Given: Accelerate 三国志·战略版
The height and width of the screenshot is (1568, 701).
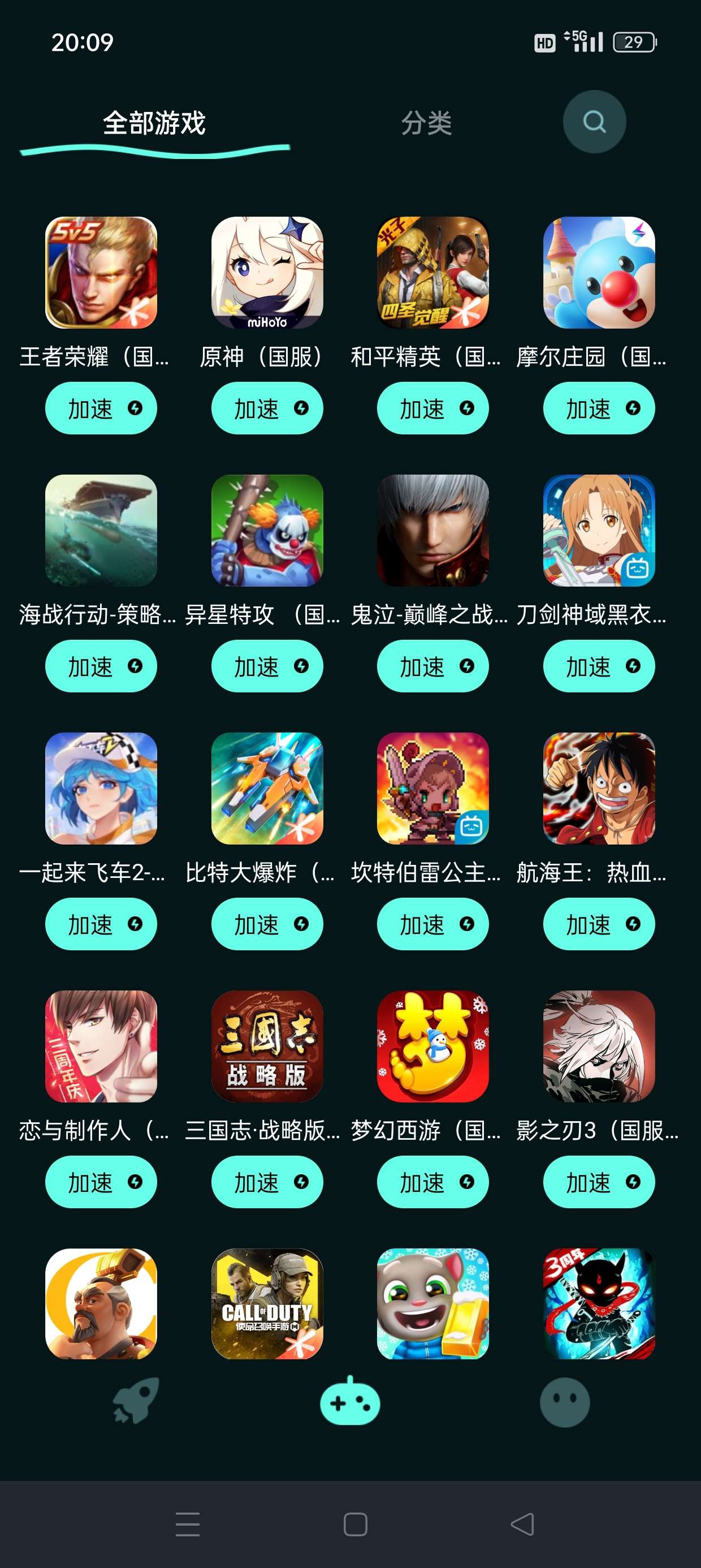Looking at the screenshot, I should tap(266, 1182).
